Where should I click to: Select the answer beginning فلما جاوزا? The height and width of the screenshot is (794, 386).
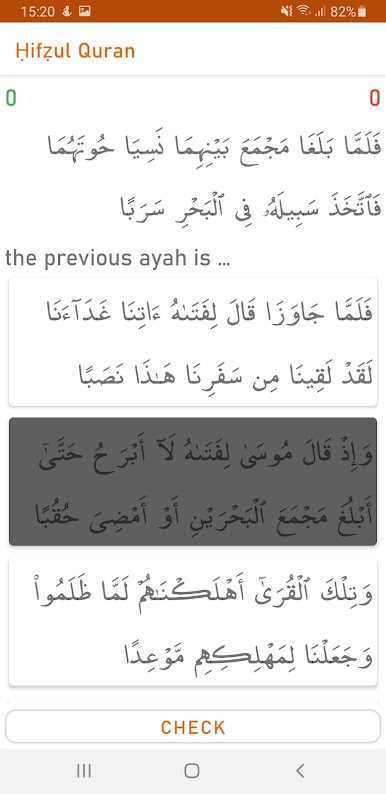click(193, 342)
